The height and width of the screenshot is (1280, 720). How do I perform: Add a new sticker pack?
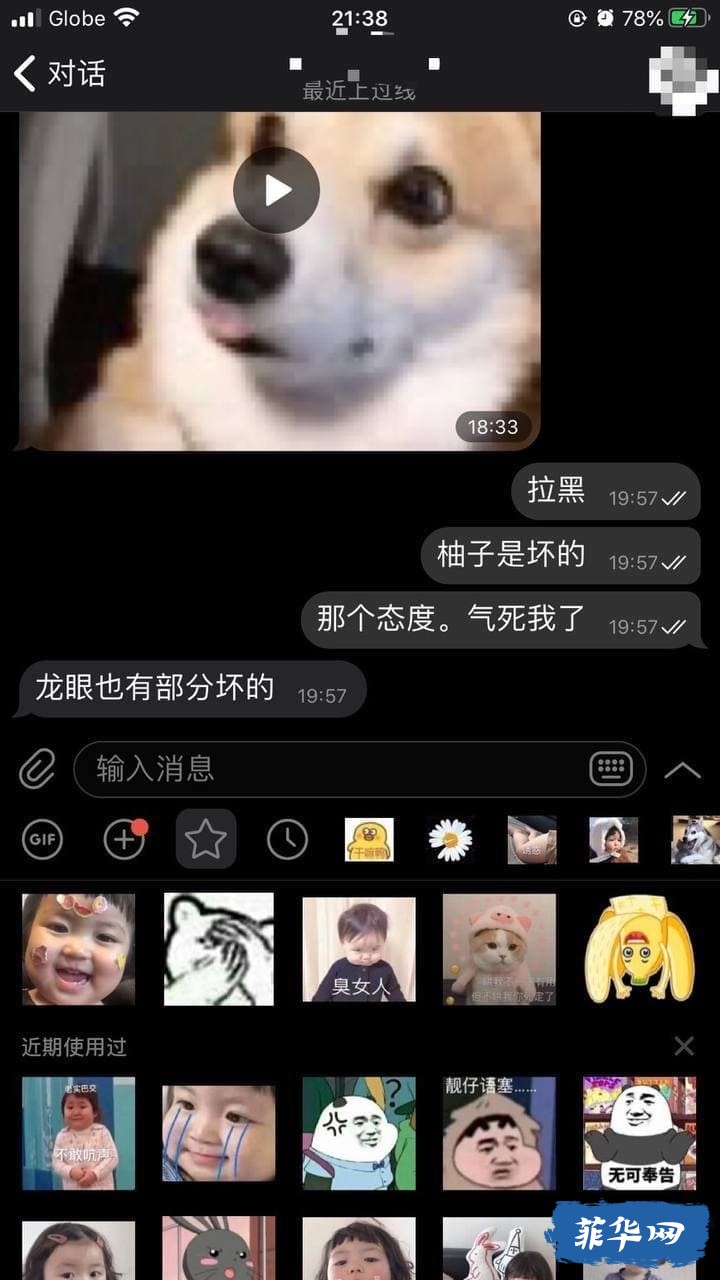(x=124, y=839)
